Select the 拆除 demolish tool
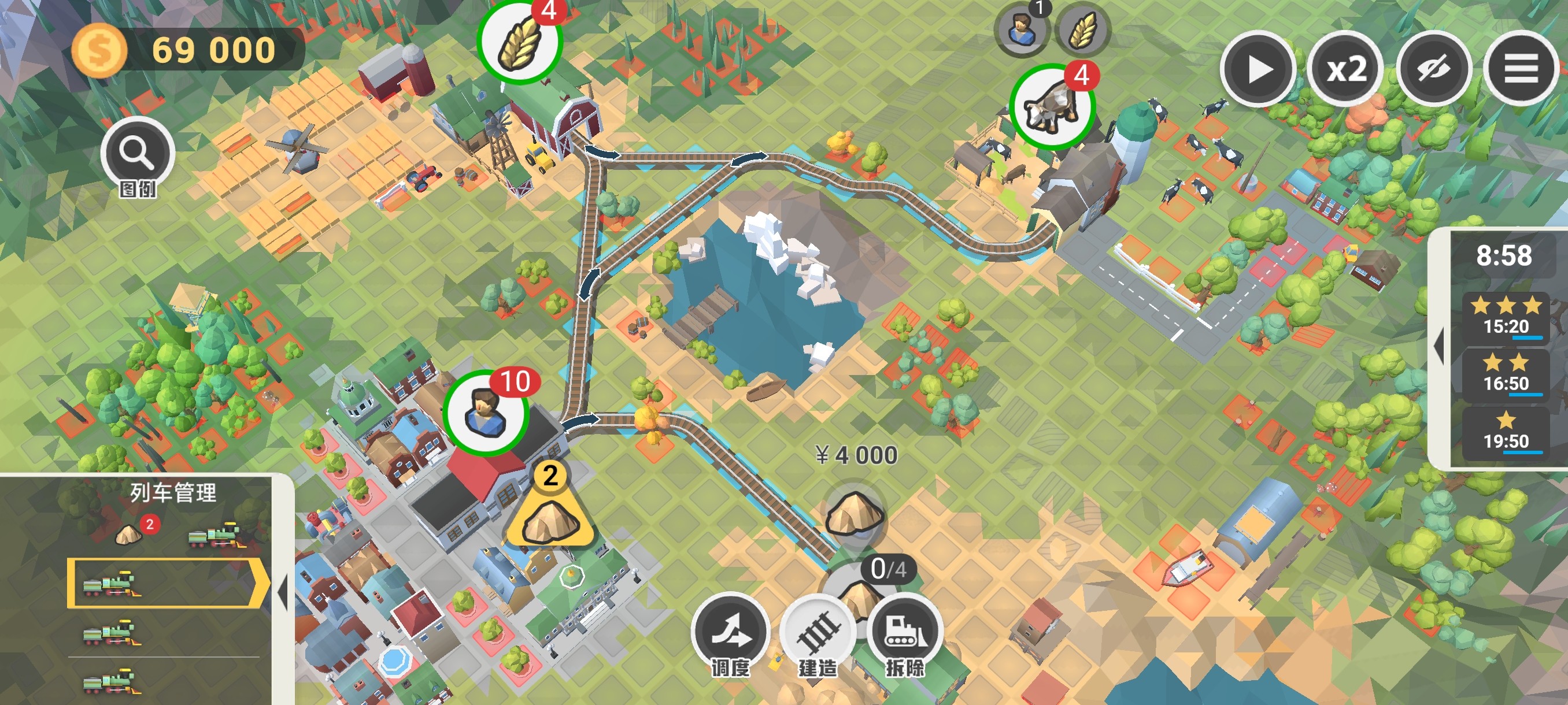 click(x=904, y=634)
